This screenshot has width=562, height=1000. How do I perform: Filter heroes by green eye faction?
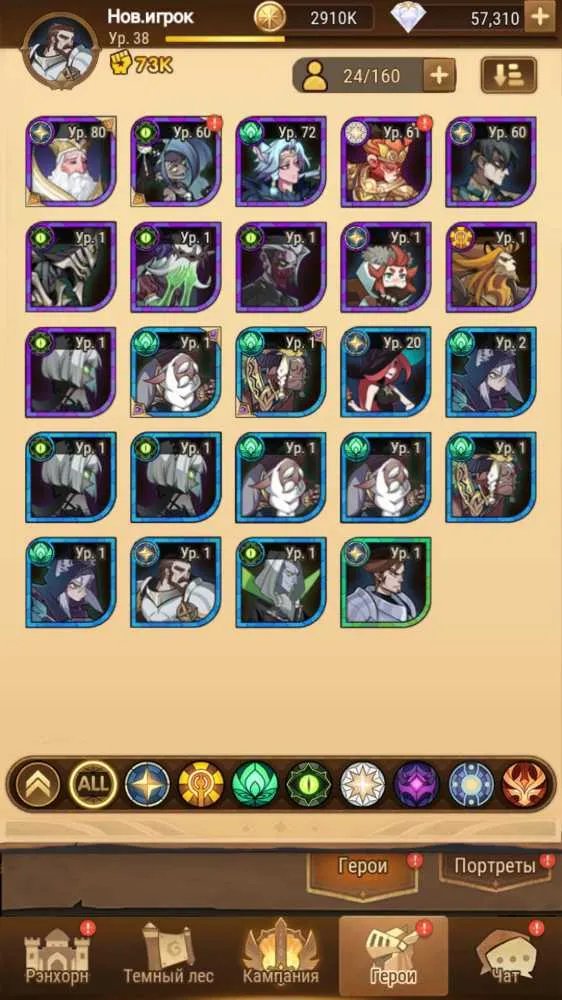(309, 784)
